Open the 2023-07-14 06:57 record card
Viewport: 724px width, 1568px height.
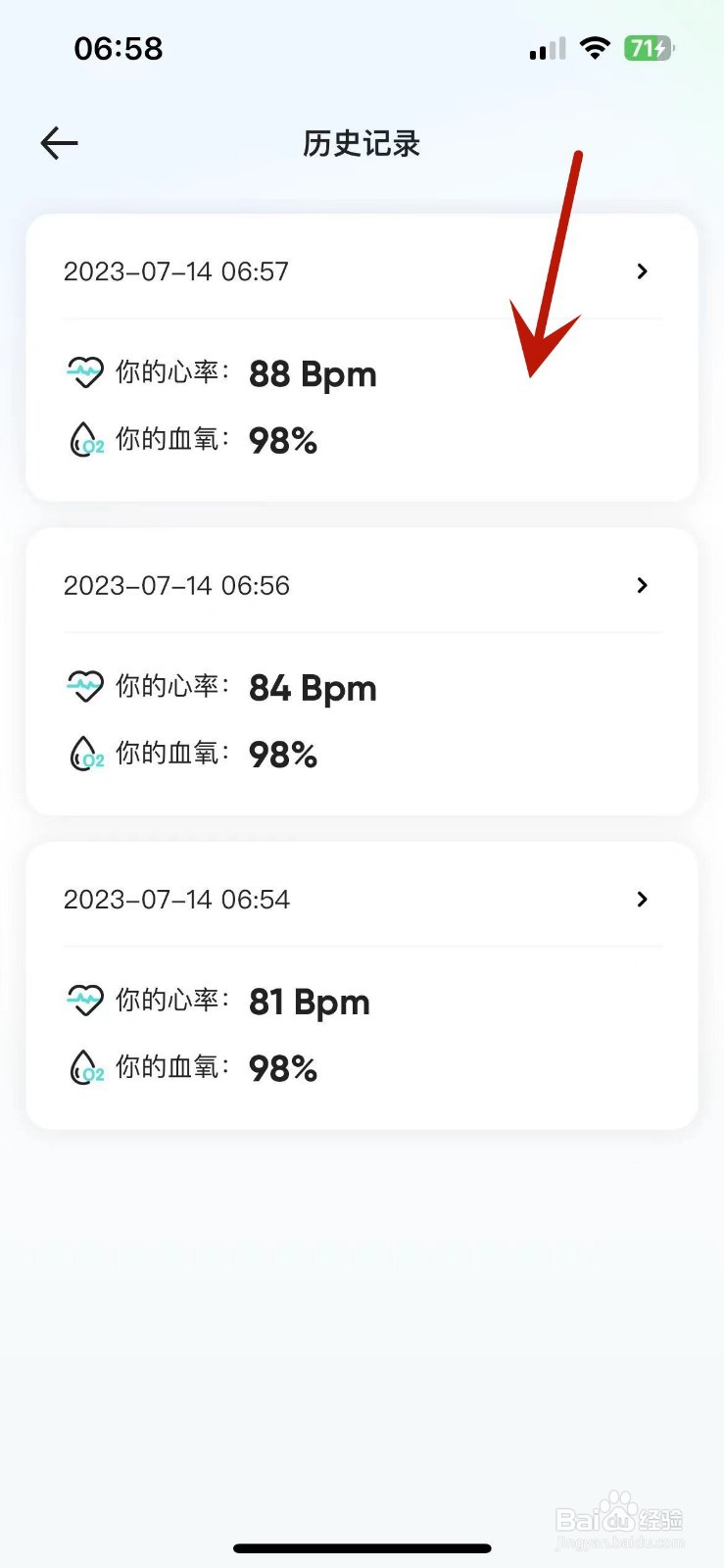(362, 358)
